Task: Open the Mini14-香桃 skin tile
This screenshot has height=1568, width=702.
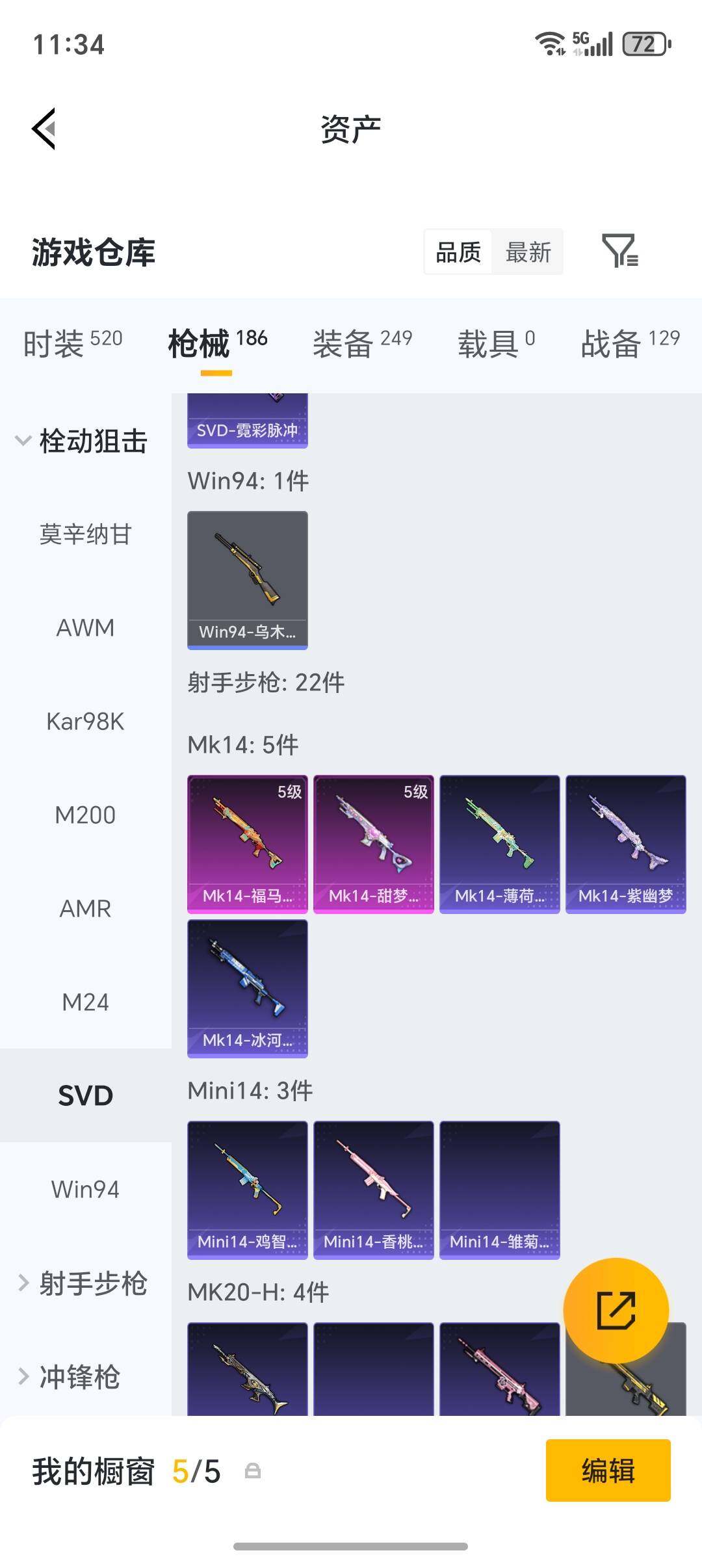Action: click(374, 1190)
